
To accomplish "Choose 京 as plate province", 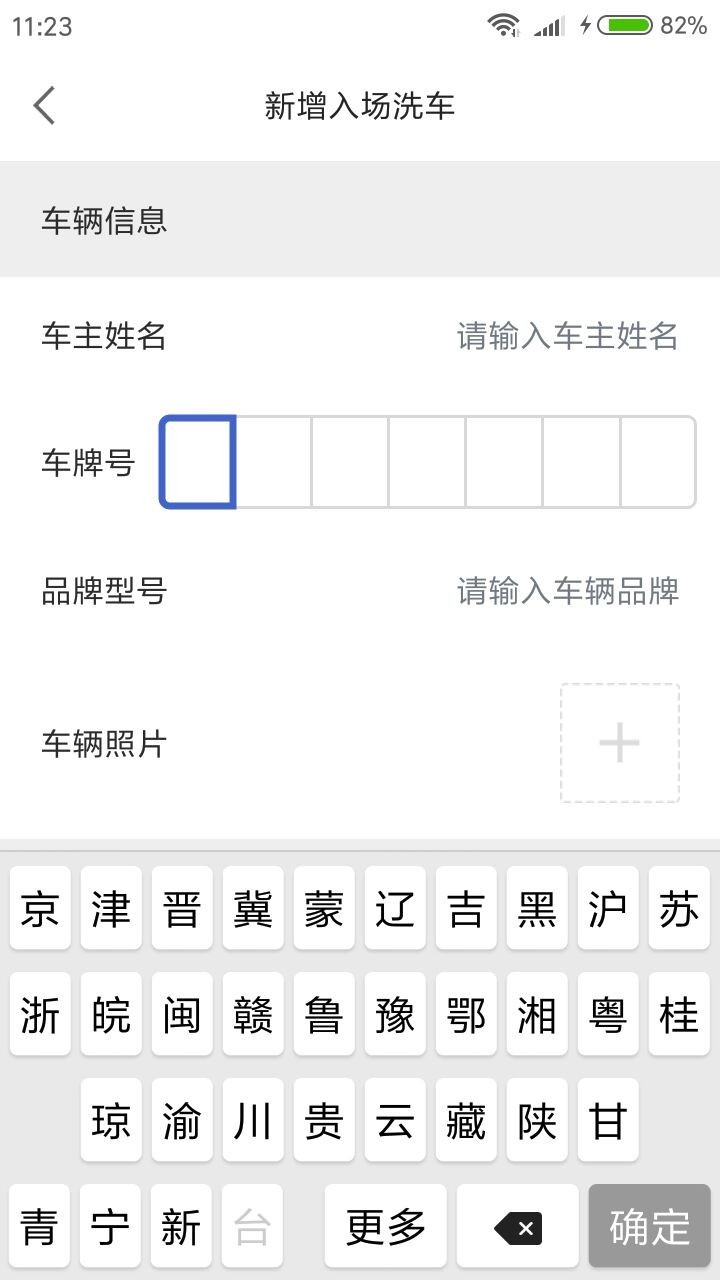I will 40,908.
